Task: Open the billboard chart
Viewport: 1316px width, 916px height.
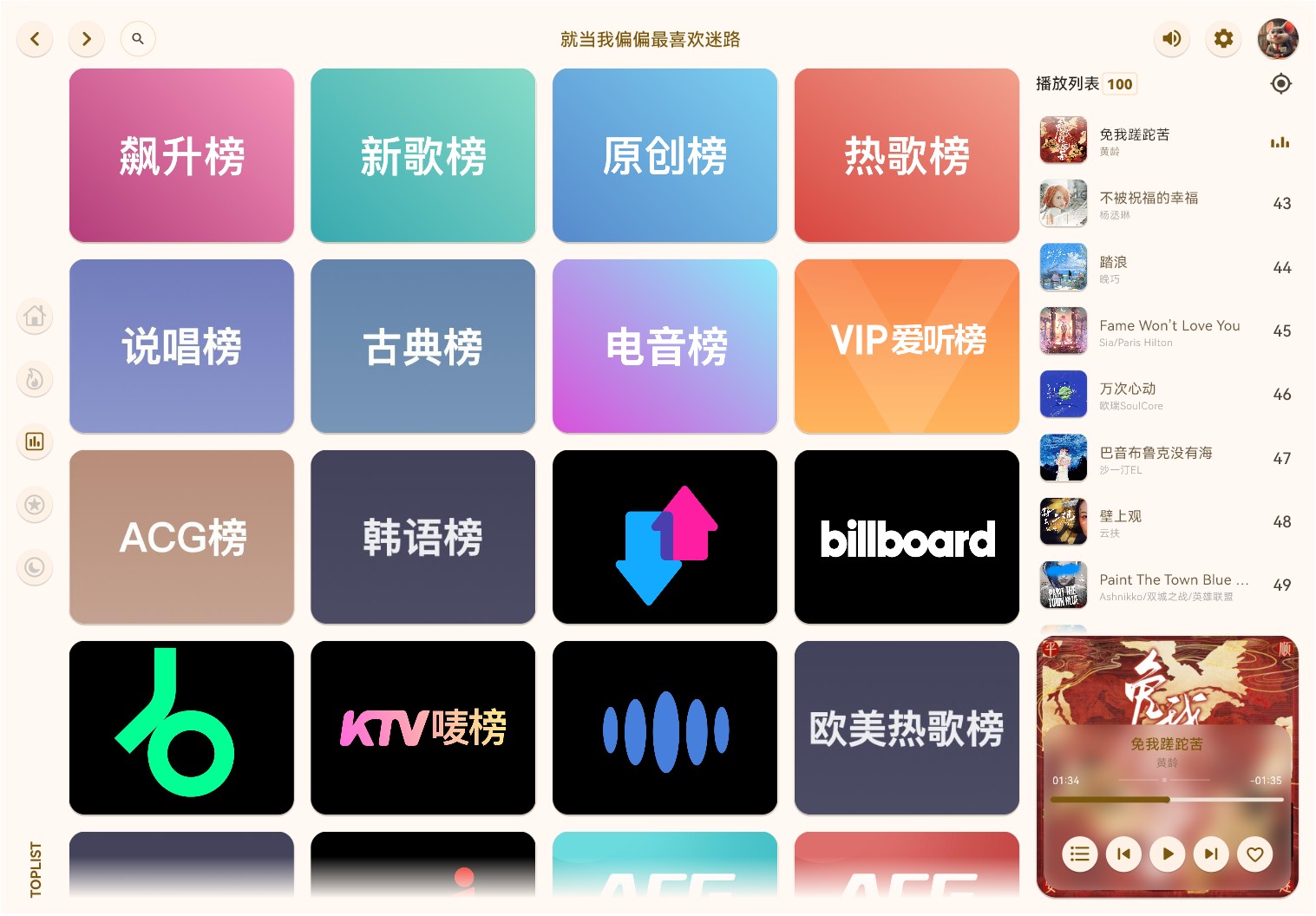Action: tap(907, 537)
